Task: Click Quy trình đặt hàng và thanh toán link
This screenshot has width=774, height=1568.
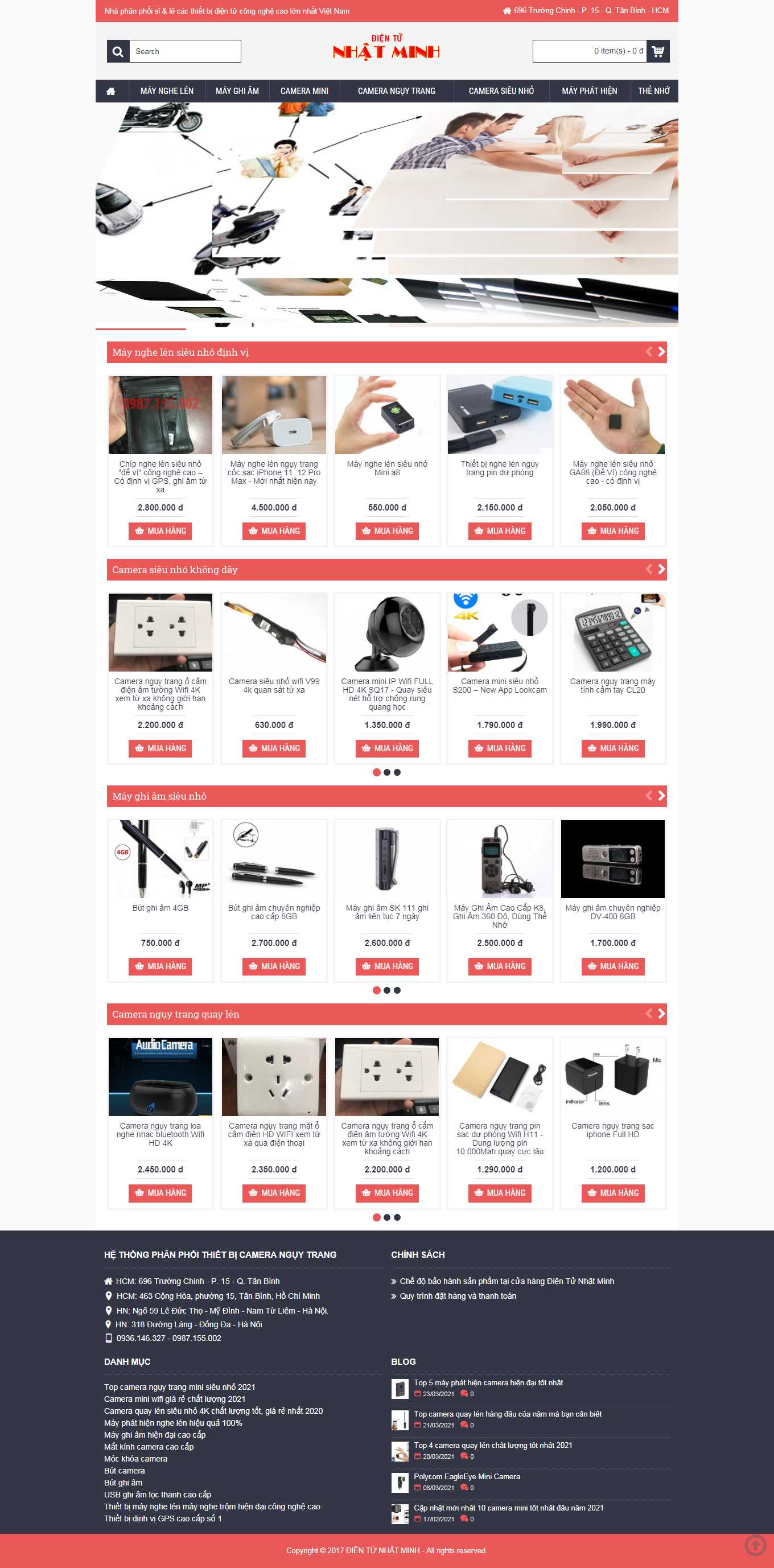Action: click(x=458, y=1295)
